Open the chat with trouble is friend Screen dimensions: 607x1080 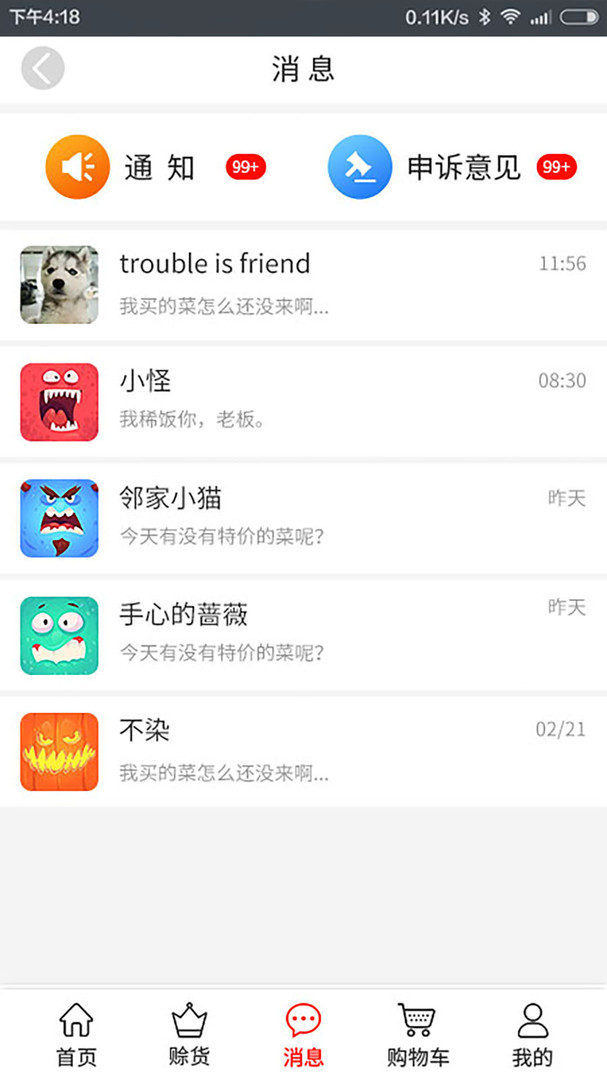[303, 285]
